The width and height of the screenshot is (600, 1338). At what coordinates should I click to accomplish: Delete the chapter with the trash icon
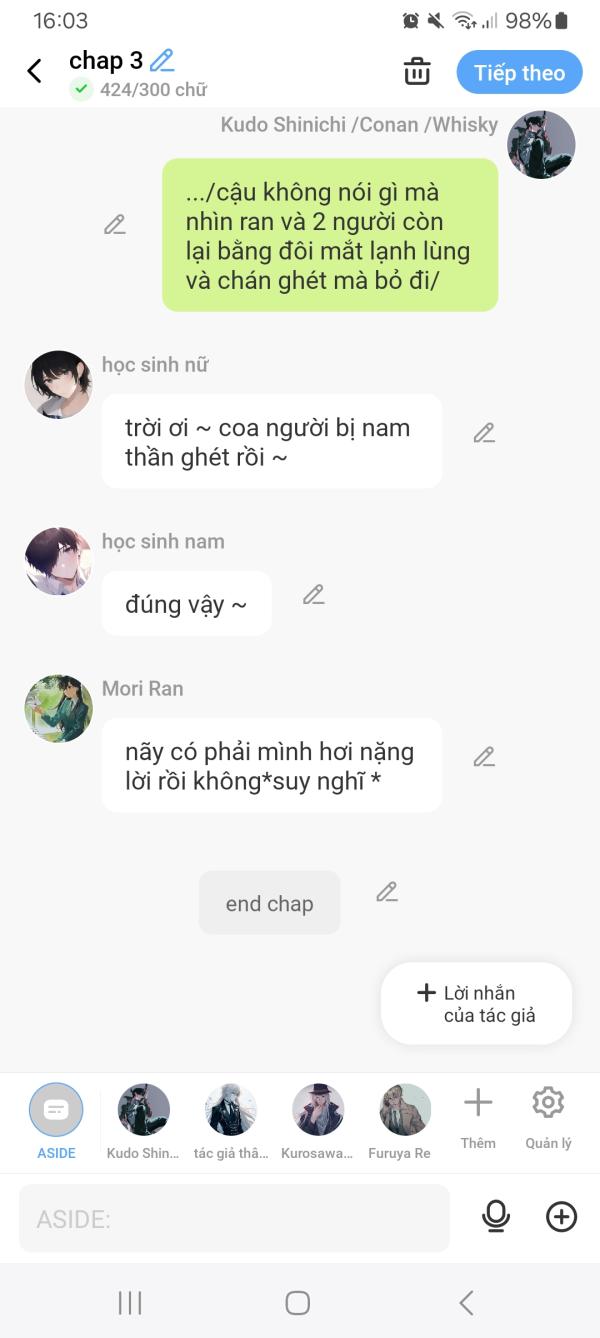[417, 72]
